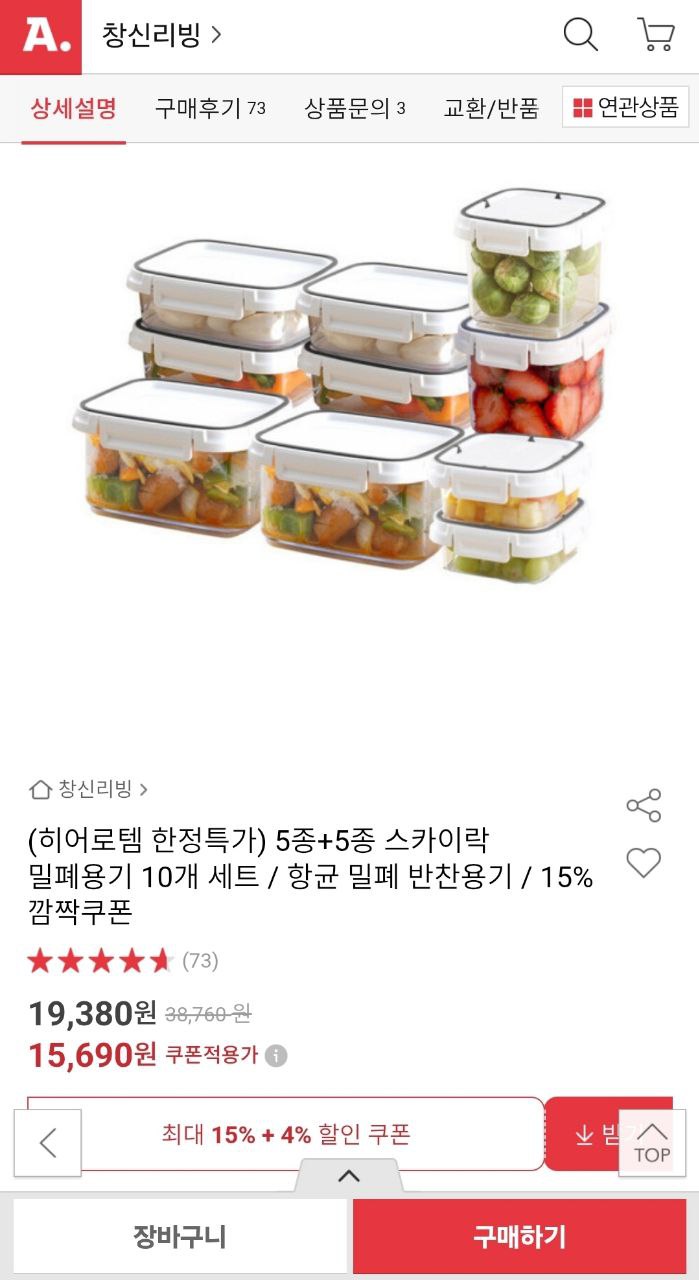The height and width of the screenshot is (1280, 699).
Task: Switch to the 상세설명 tab
Action: coord(73,108)
